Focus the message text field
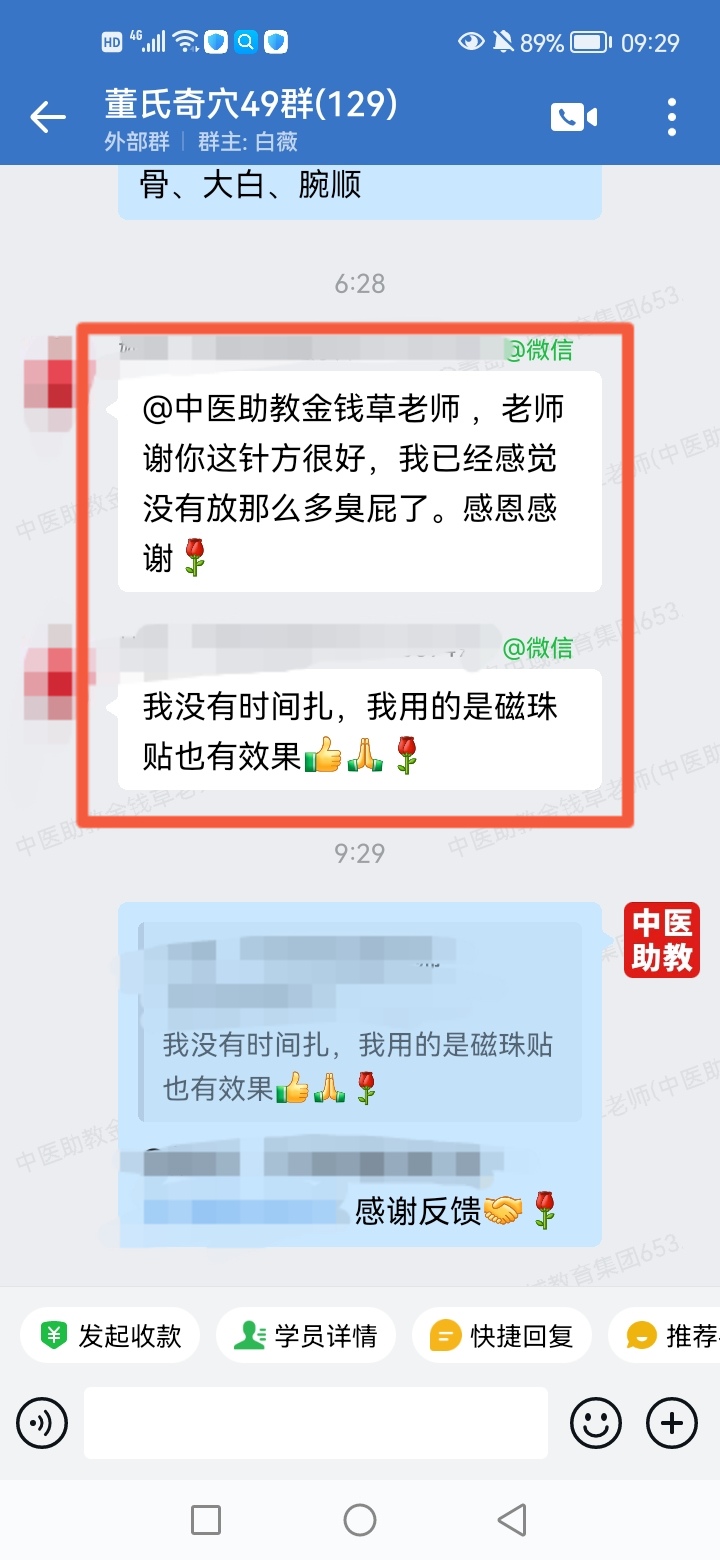The width and height of the screenshot is (720, 1560). tap(315, 1422)
